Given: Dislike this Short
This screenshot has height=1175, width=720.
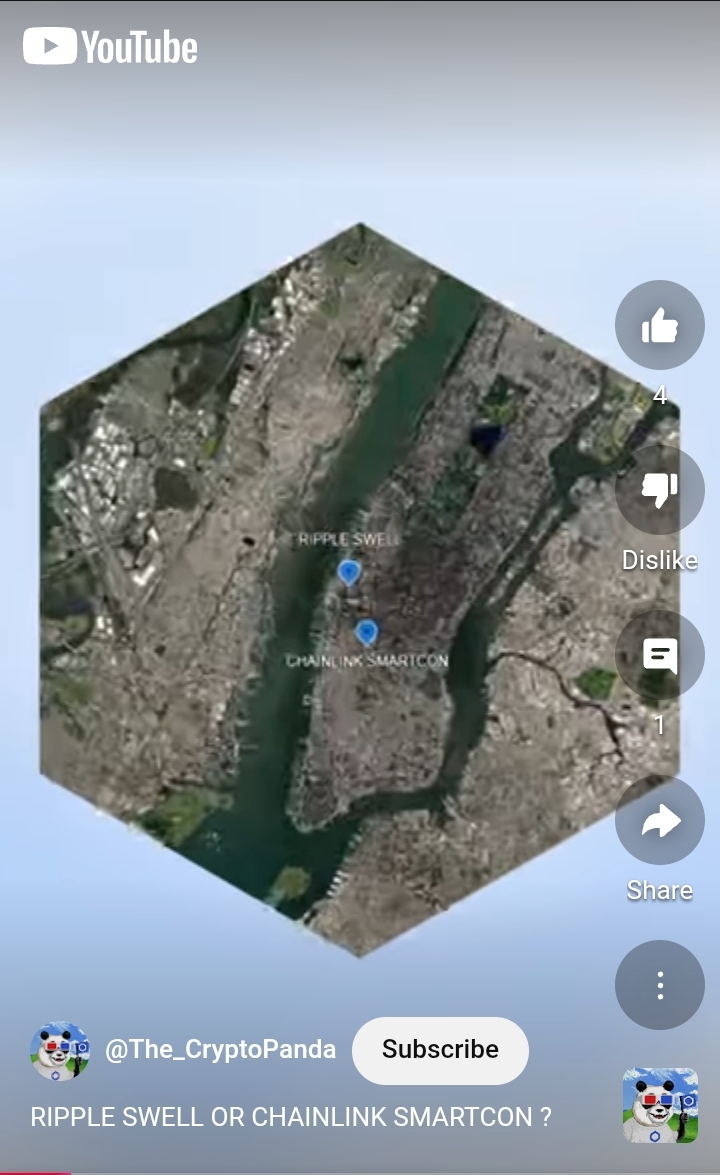Looking at the screenshot, I should tap(659, 491).
